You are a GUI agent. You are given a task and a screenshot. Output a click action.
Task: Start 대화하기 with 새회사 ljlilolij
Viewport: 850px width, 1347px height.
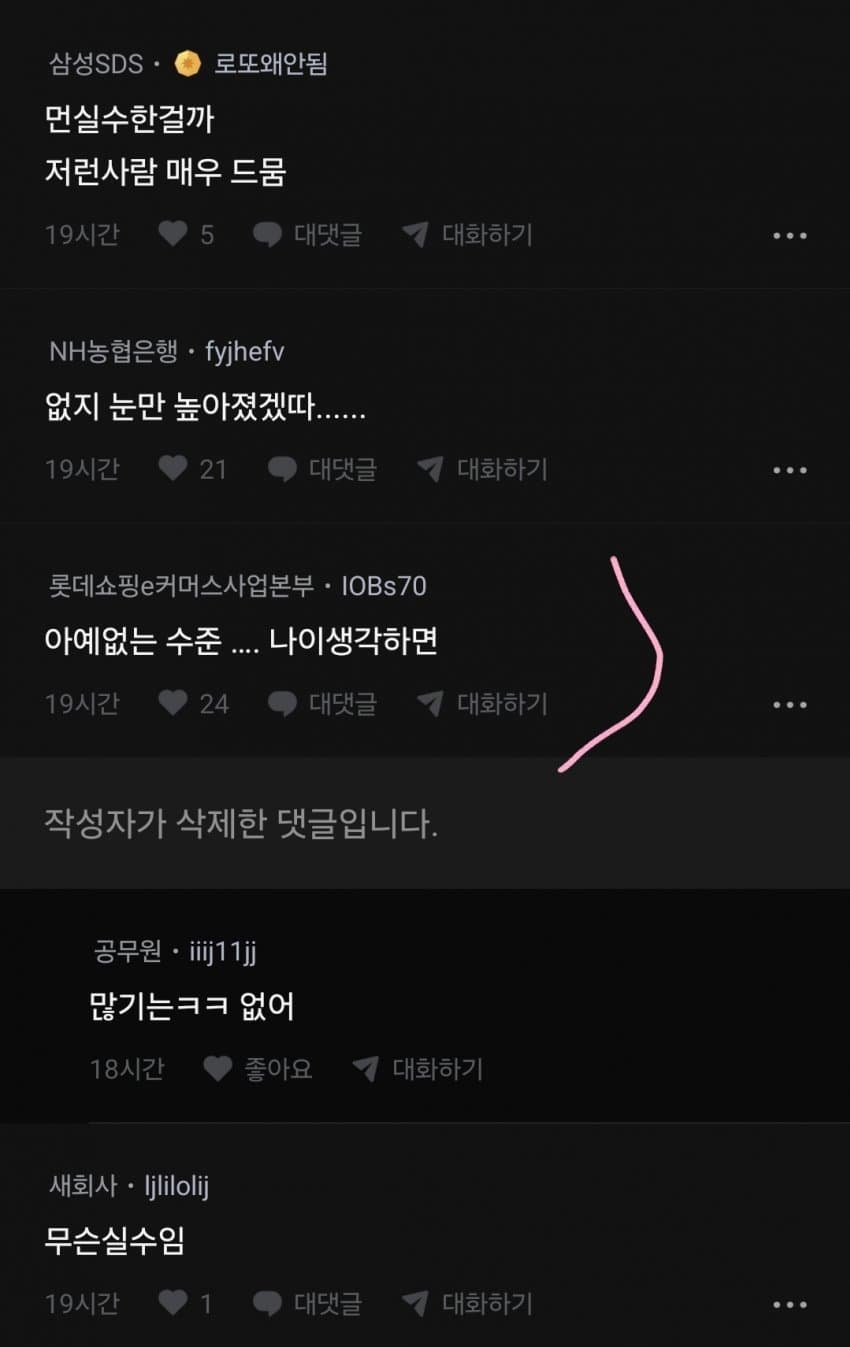(467, 1303)
